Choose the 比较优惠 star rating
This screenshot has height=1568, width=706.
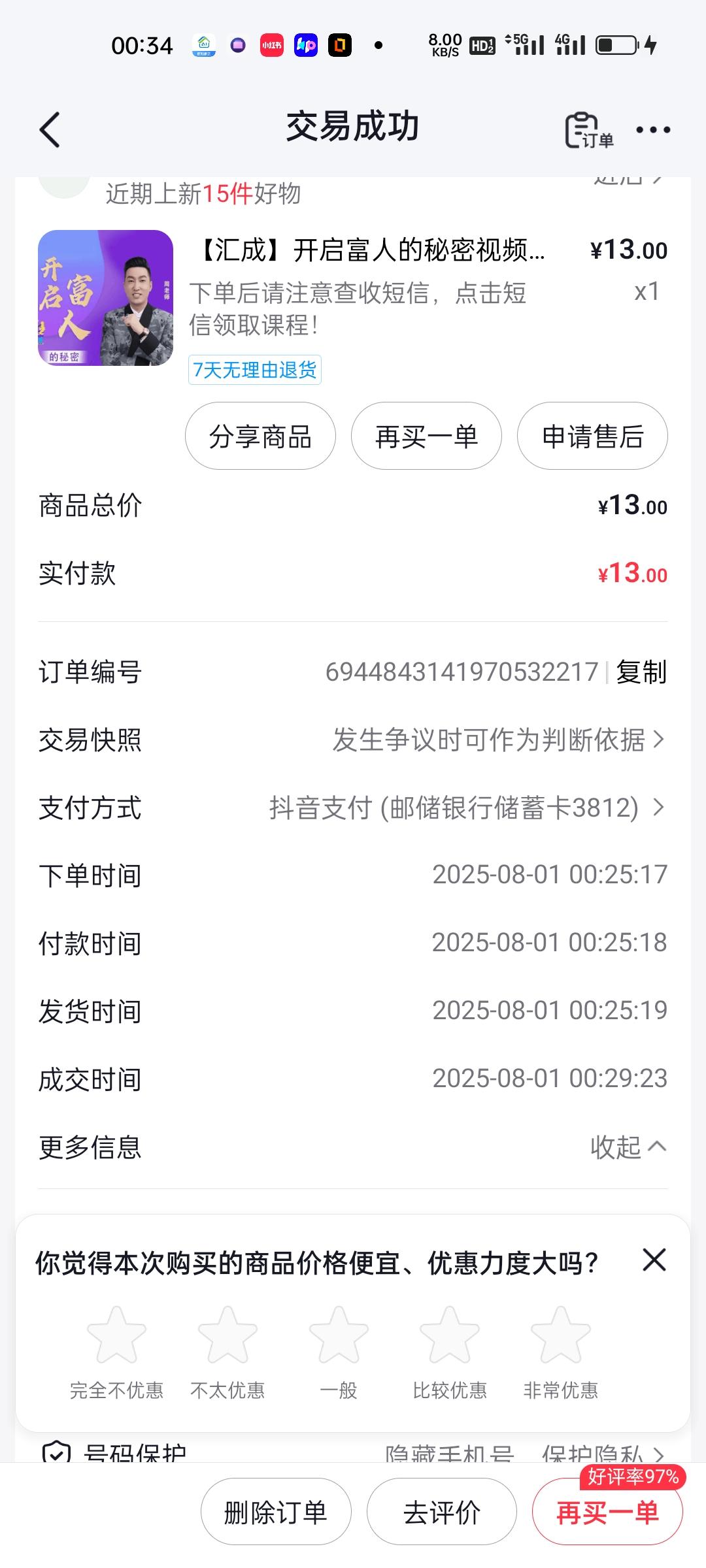point(450,1335)
